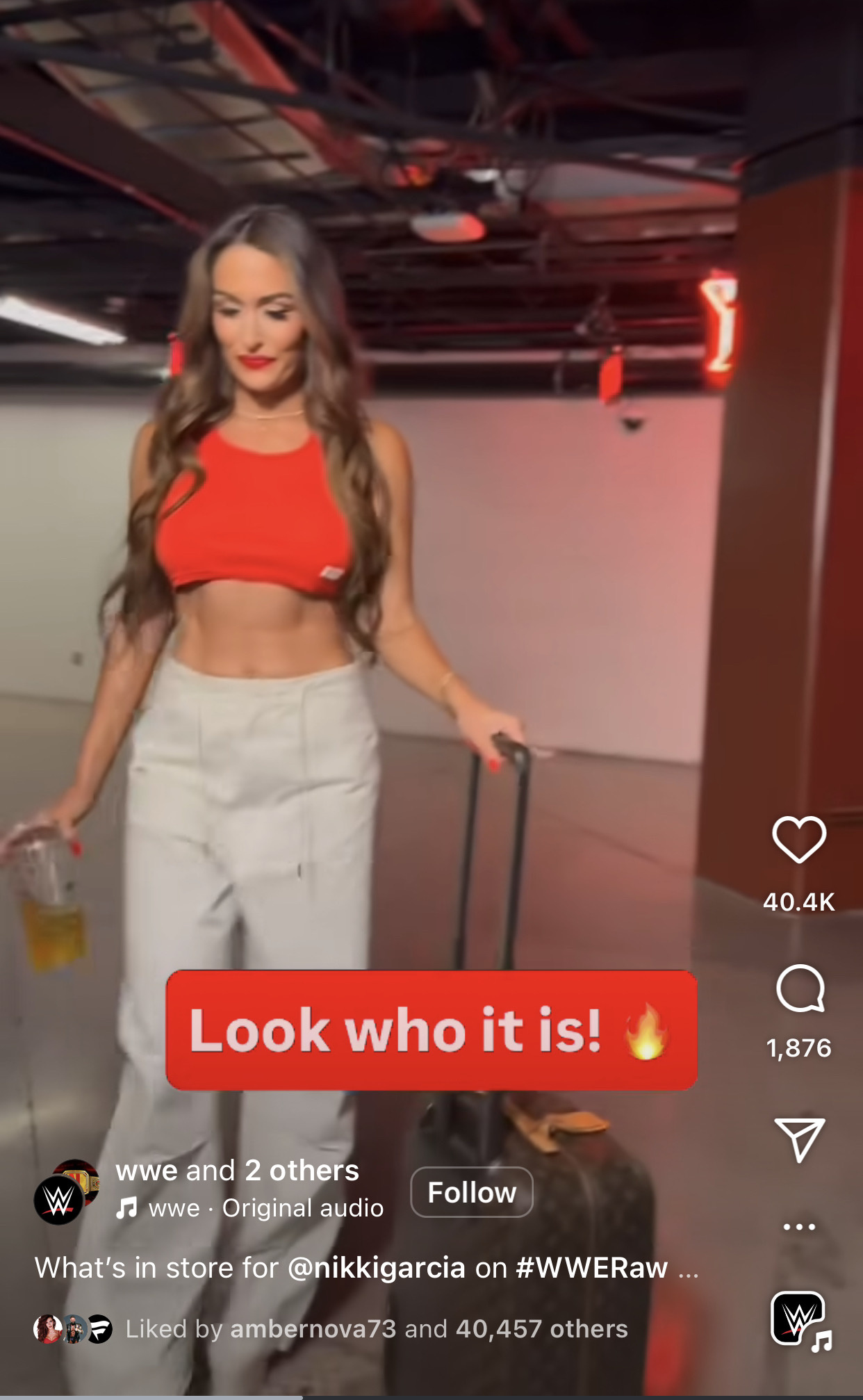
Task: Open the comments on this reel
Action: coord(800,988)
